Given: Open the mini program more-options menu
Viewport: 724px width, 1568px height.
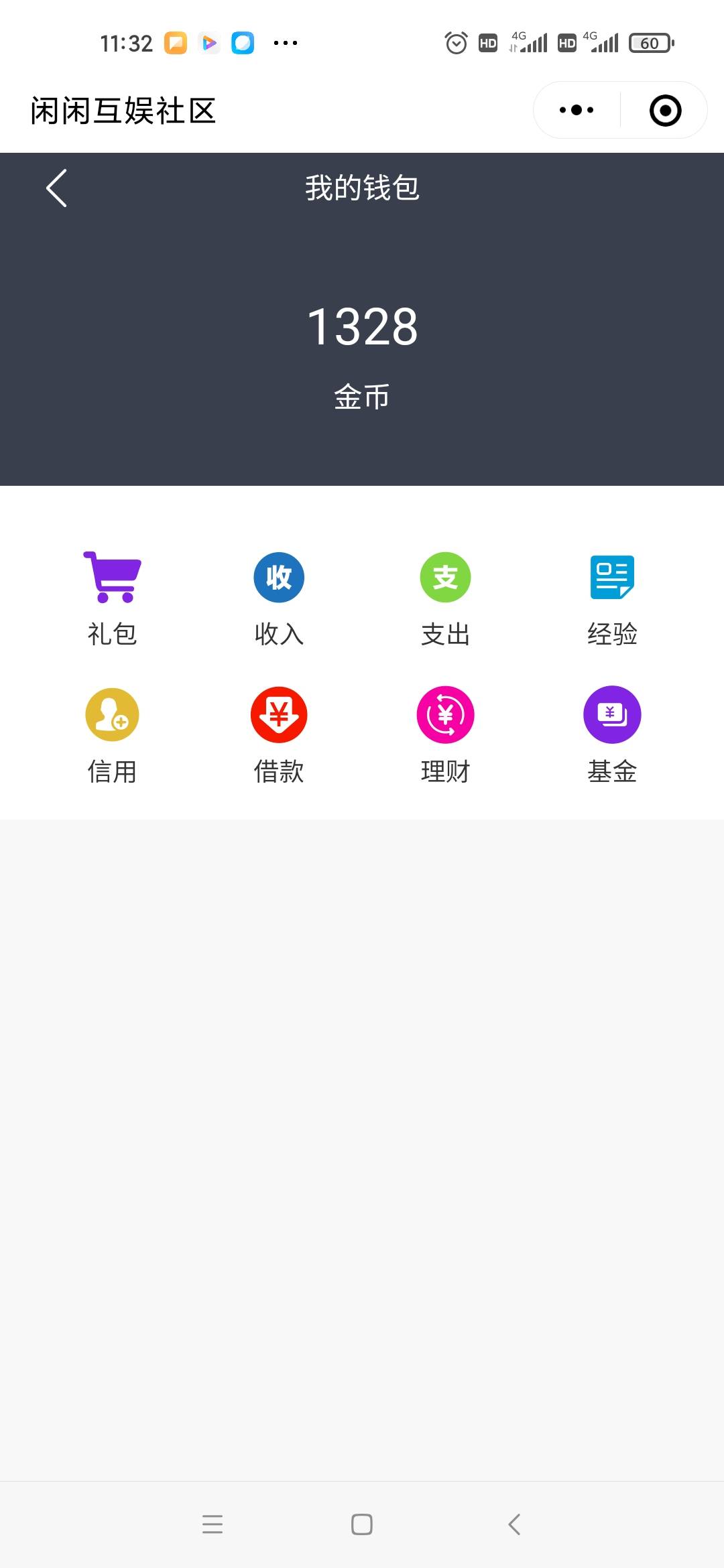Looking at the screenshot, I should click(x=577, y=111).
